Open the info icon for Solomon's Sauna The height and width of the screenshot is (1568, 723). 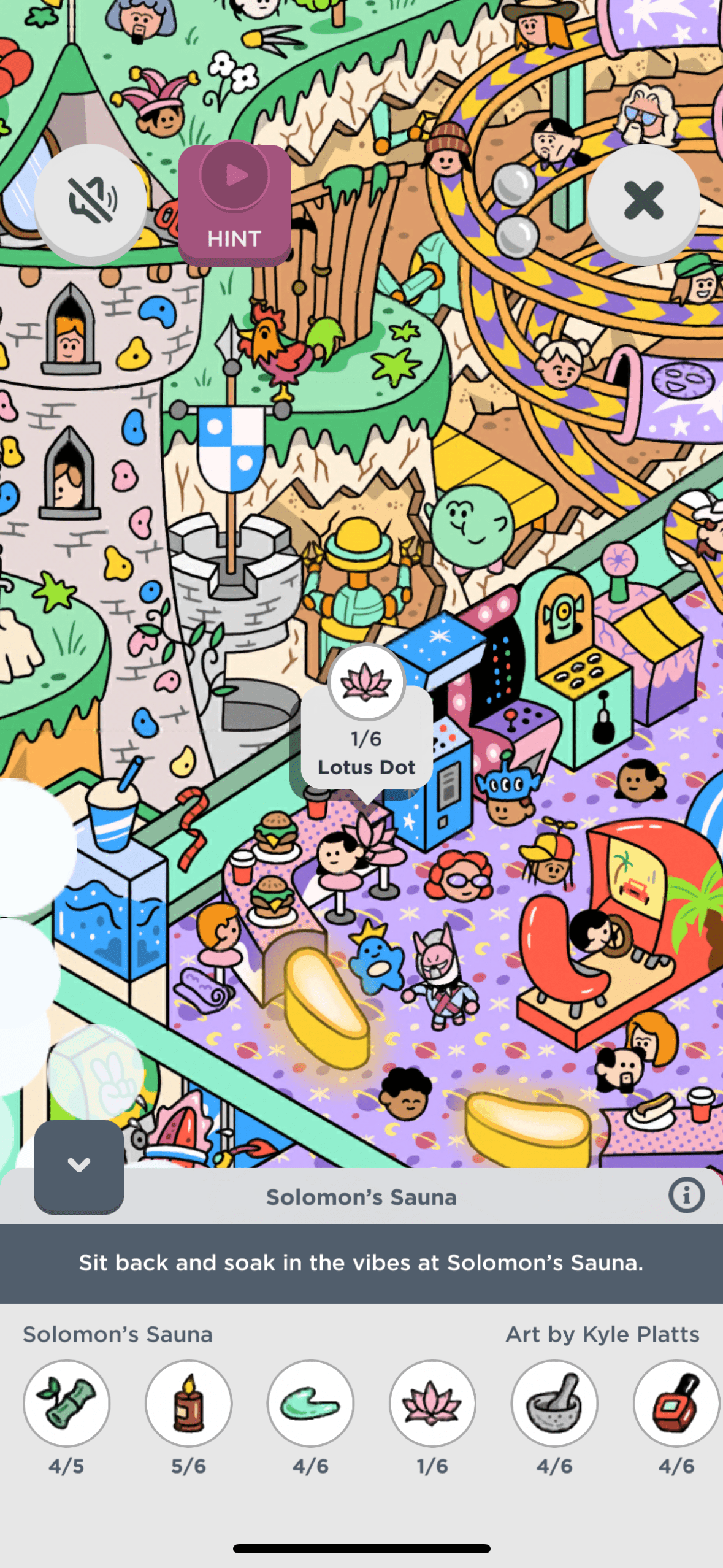[686, 1196]
